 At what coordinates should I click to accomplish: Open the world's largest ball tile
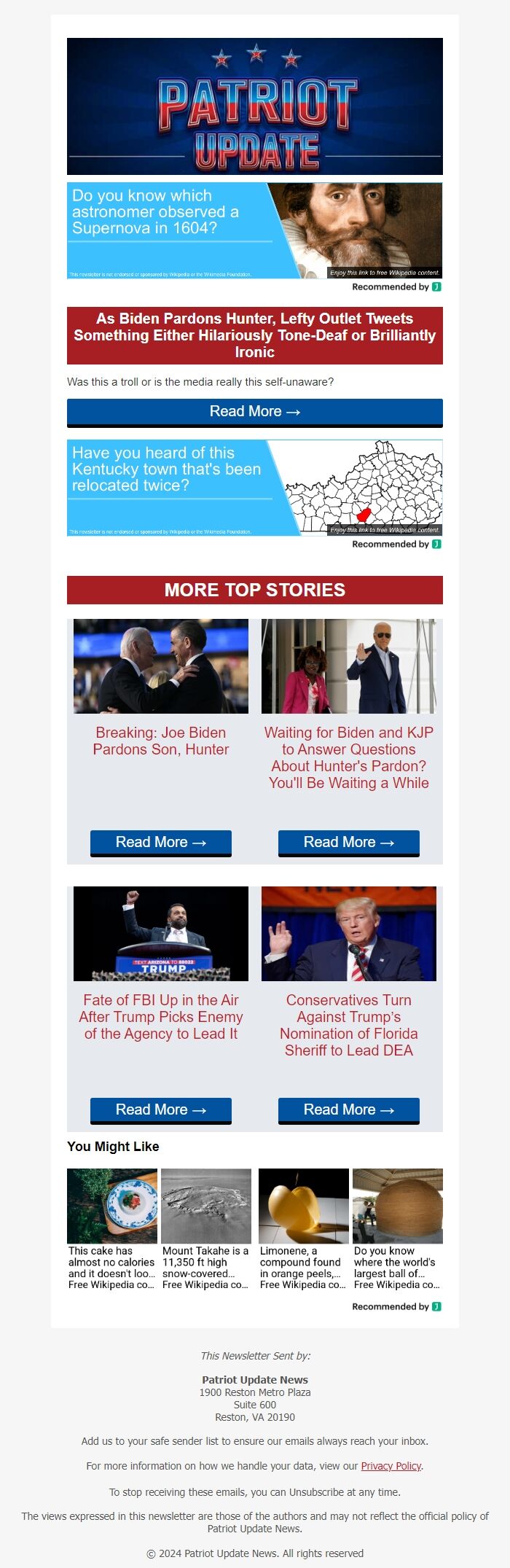[x=397, y=1229]
